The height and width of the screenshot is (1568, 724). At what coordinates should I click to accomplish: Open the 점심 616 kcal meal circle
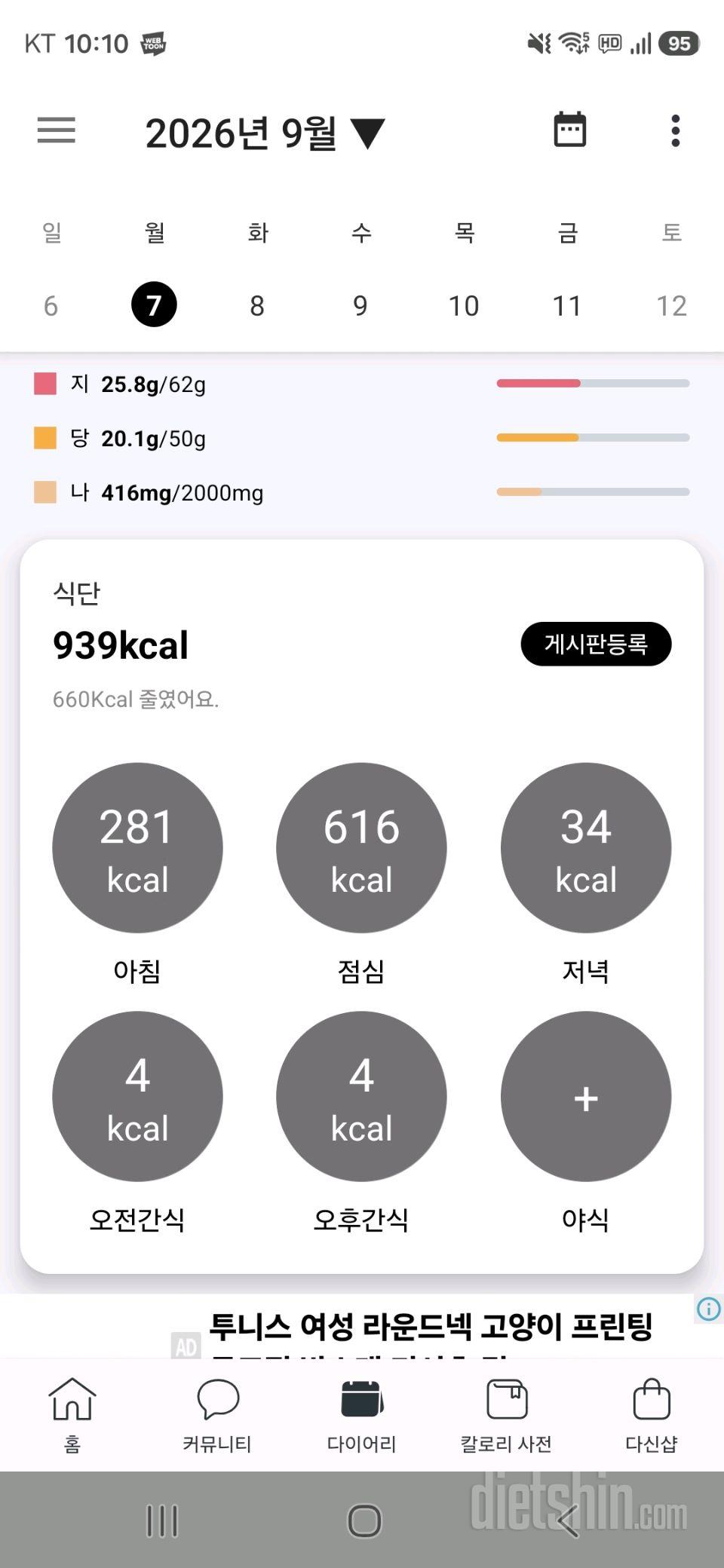361,848
